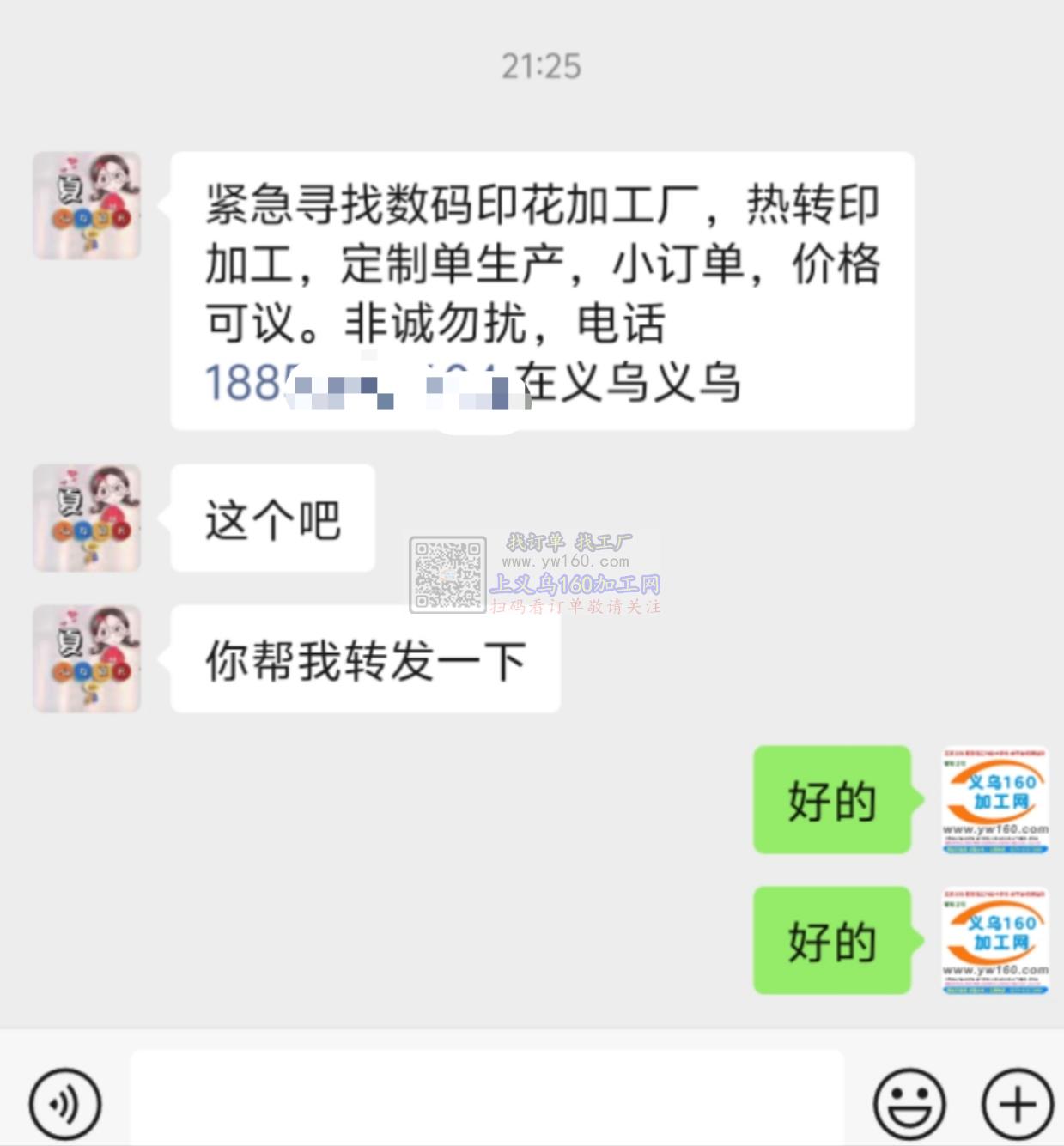Open the contact avatar beside "这个吧"
Viewport: 1064px width, 1146px height.
[x=87, y=518]
